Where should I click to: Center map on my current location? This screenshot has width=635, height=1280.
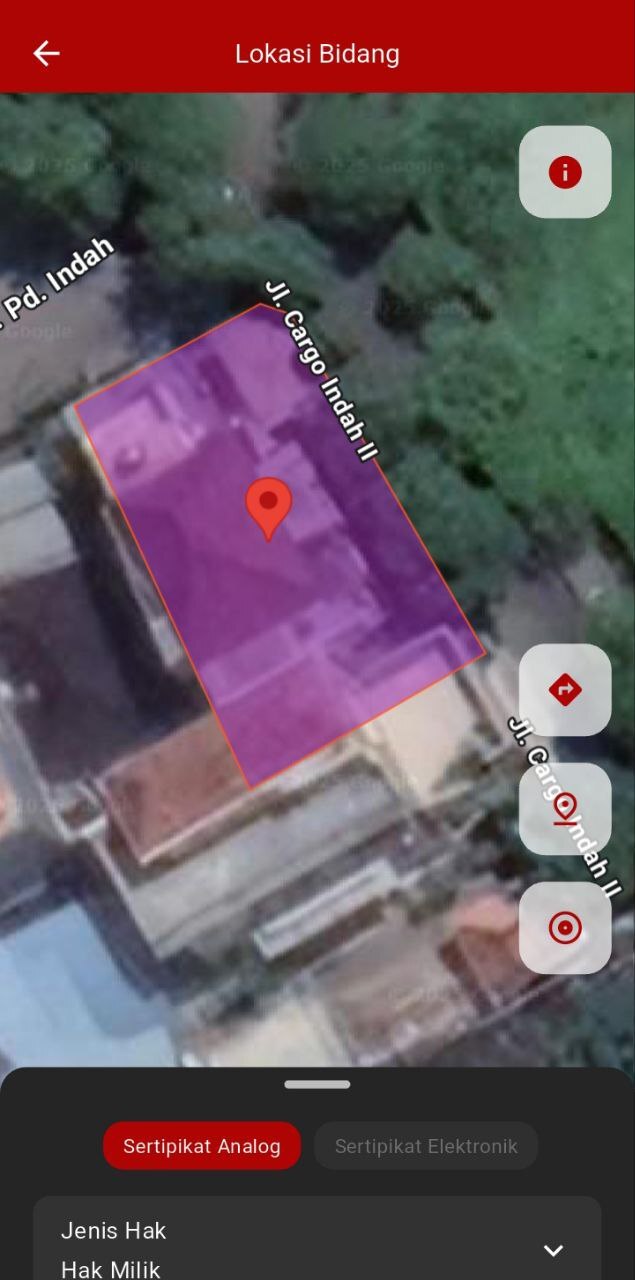565,928
